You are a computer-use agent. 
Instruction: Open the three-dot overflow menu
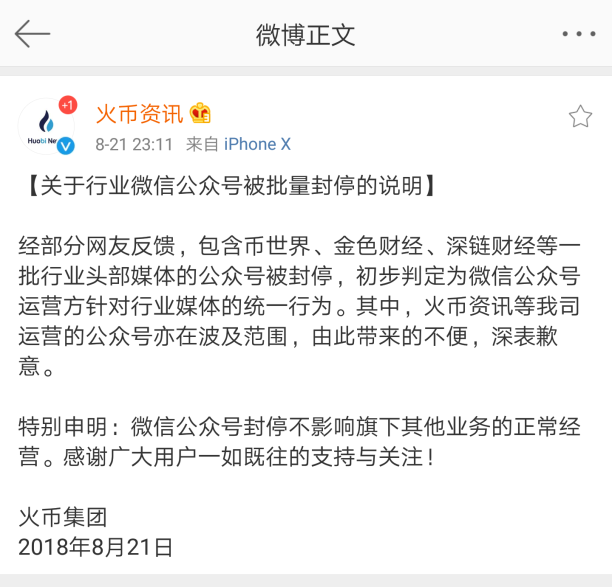coord(578,34)
